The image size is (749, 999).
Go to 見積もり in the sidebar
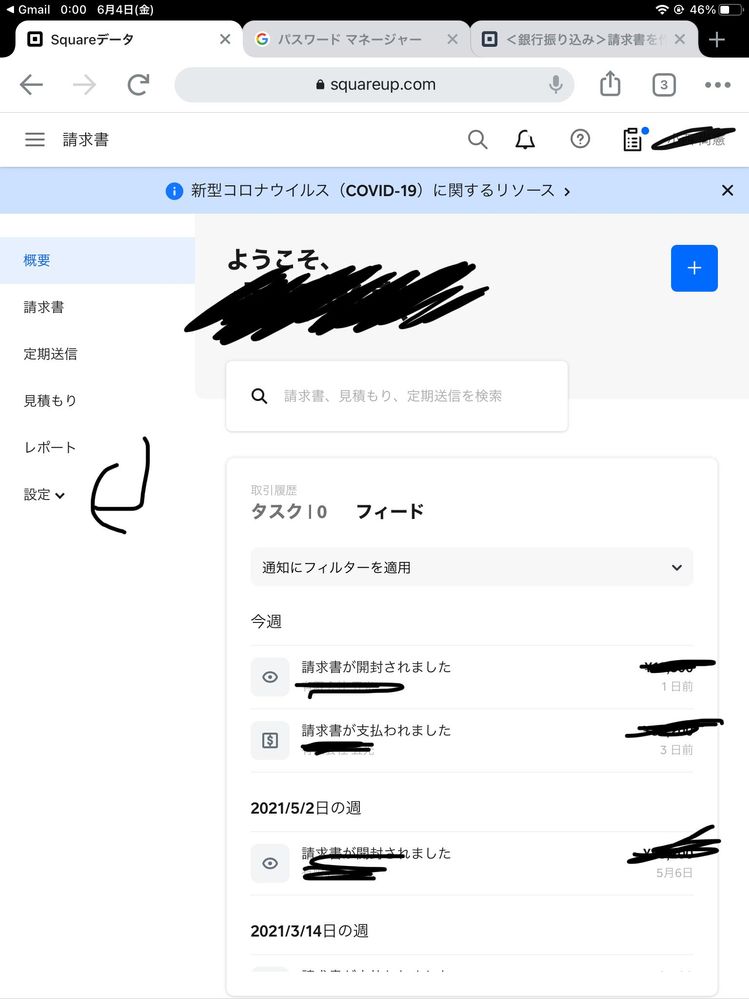coord(50,400)
